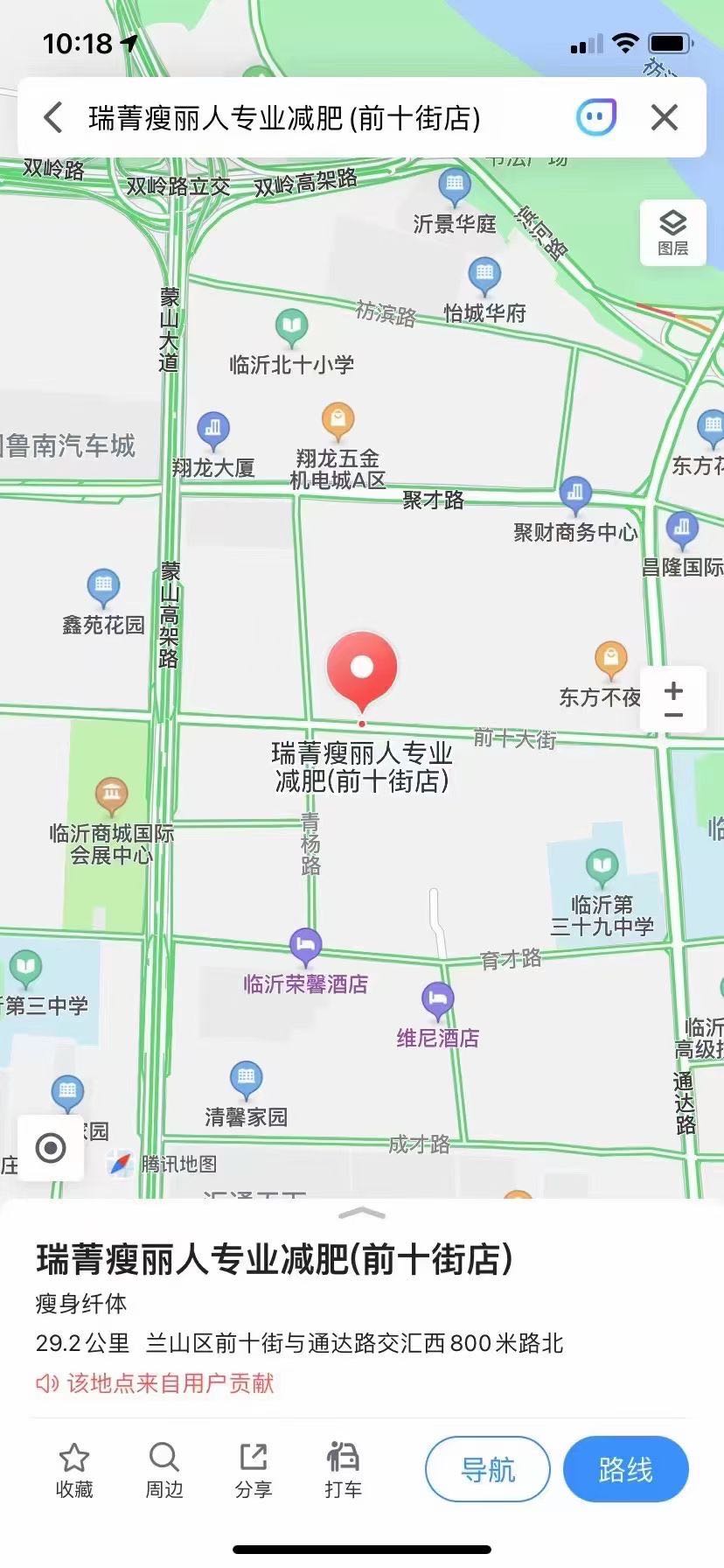Start navigation with 导航 button
724x1568 pixels.
(x=487, y=1469)
